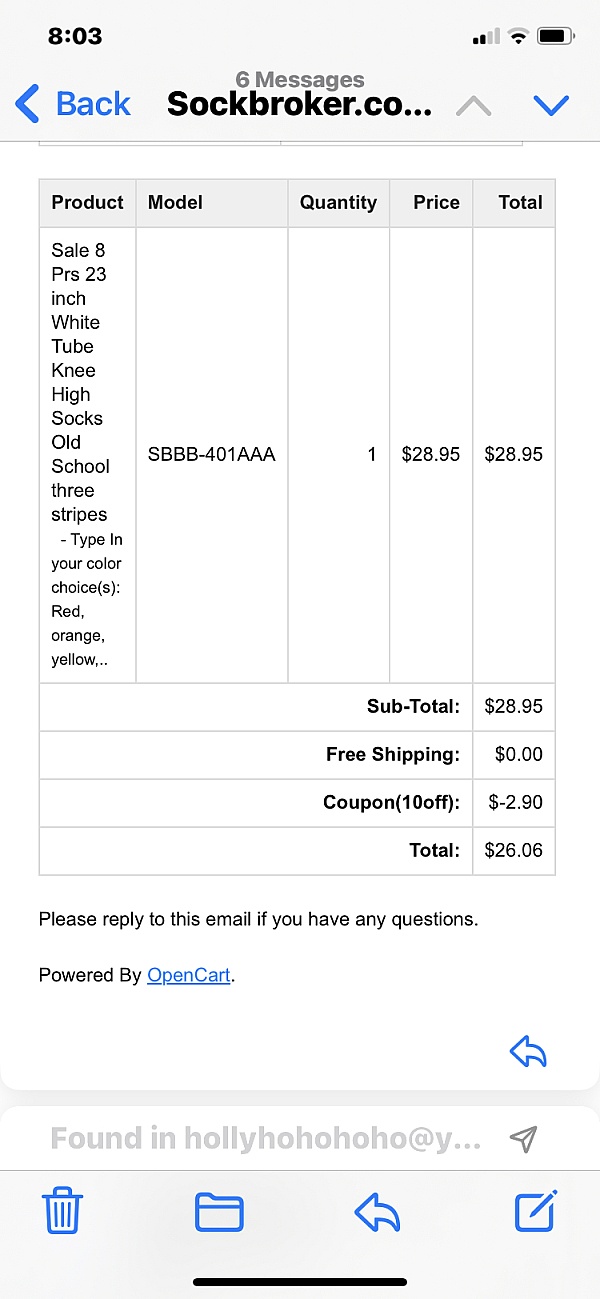Viewport: 600px width, 1299px height.
Task: Jump to the next message with down chevron
Action: 551,104
